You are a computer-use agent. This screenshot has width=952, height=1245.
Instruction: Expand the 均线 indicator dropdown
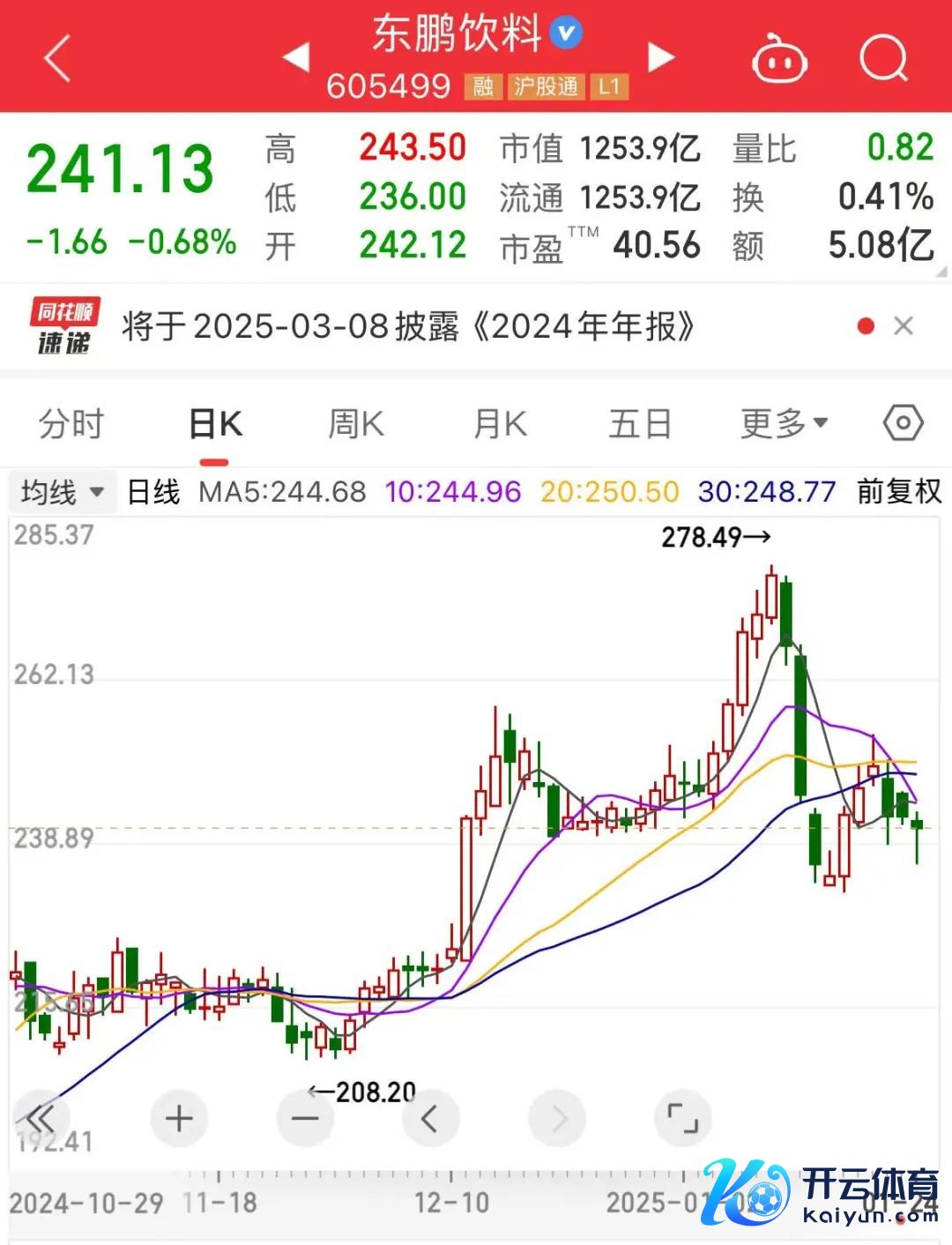coord(62,492)
